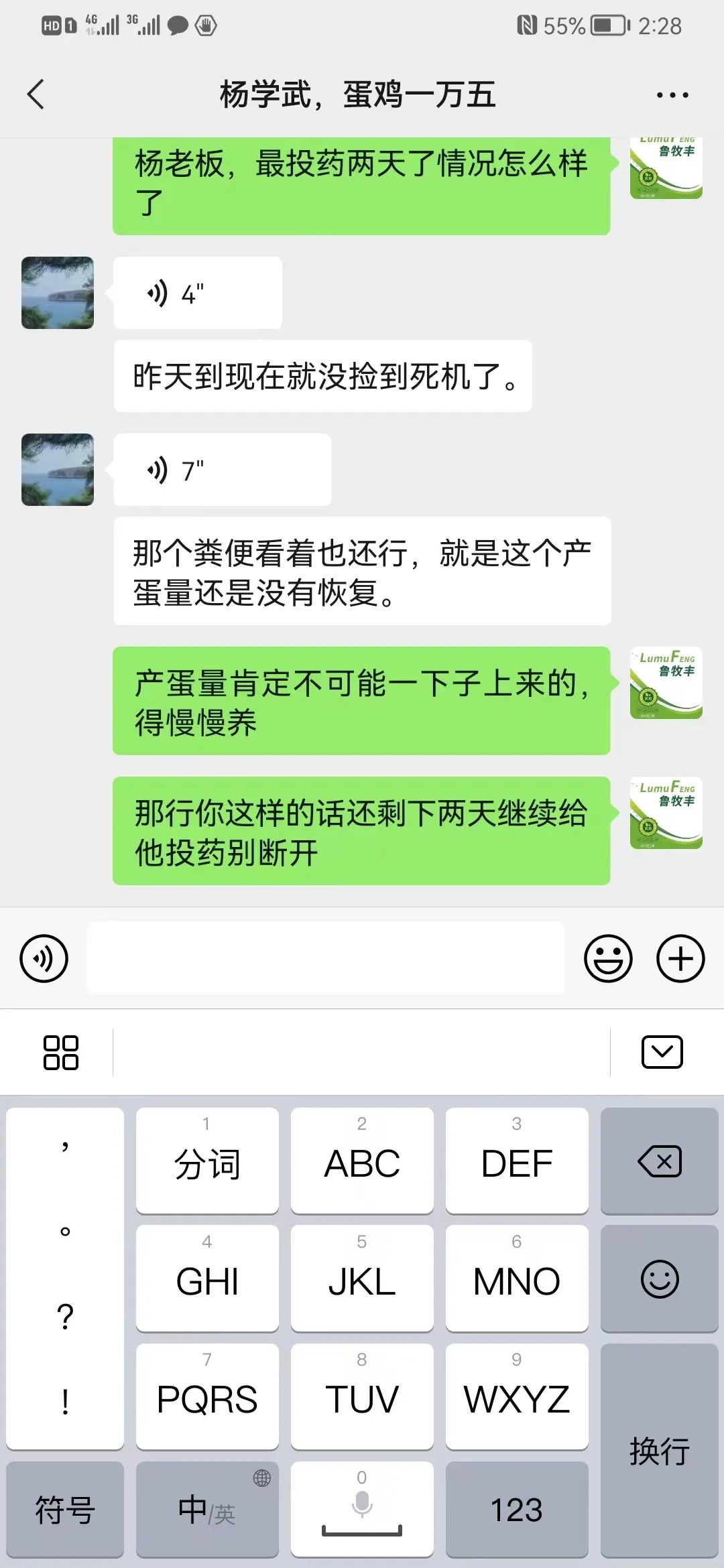Open the 符号 symbols keyboard

(65, 1510)
